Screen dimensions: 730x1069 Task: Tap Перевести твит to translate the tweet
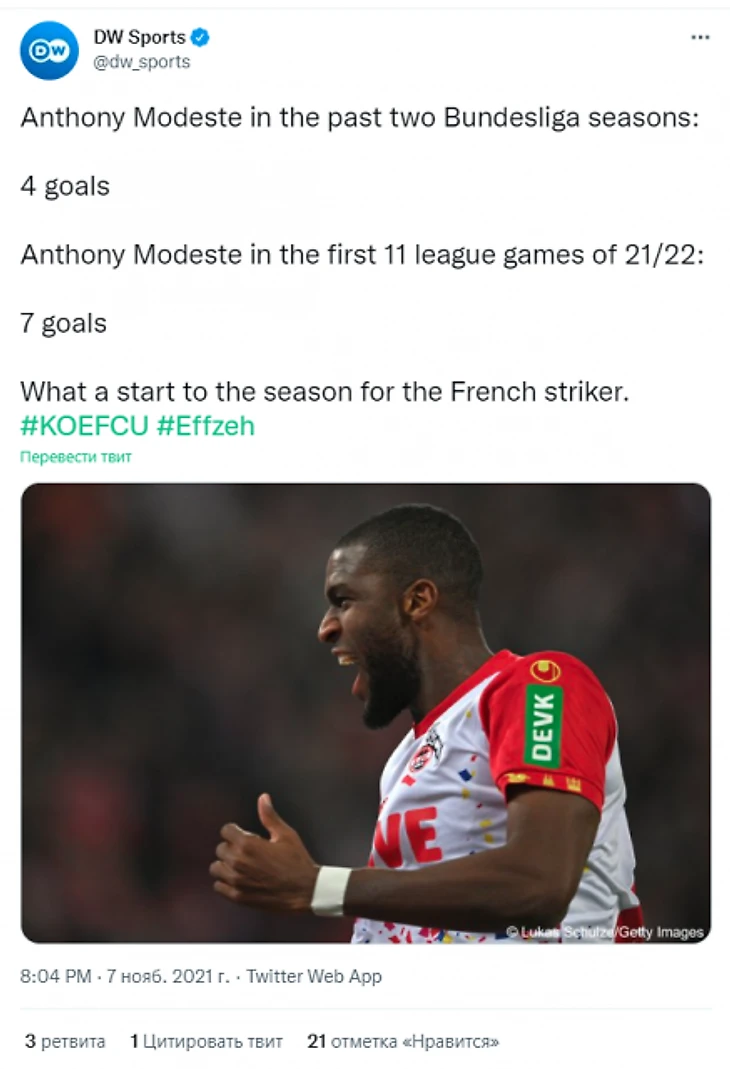pos(76,457)
